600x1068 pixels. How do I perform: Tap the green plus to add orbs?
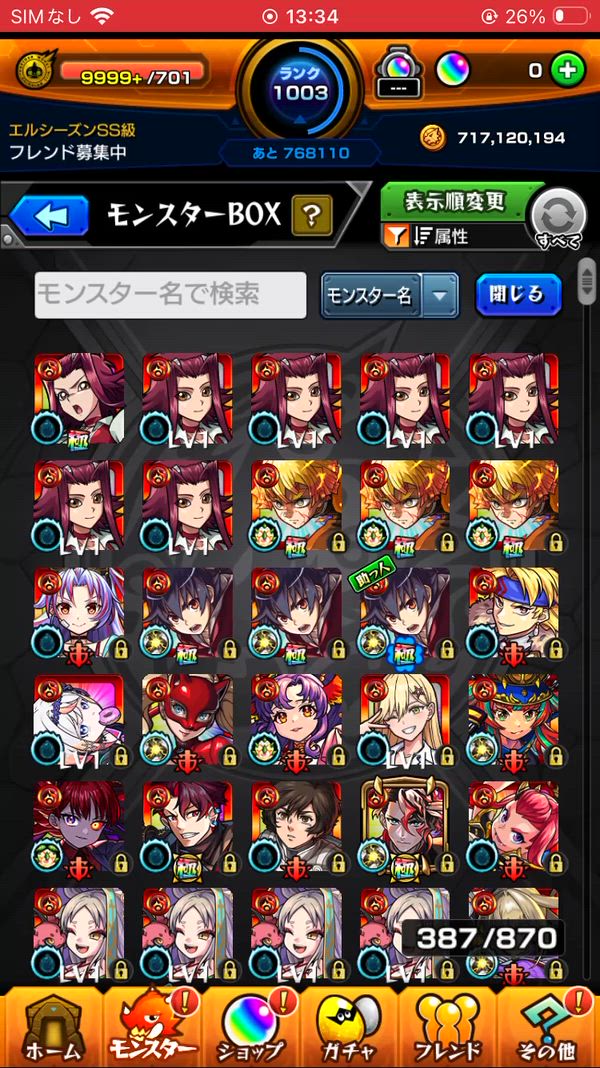click(x=567, y=70)
